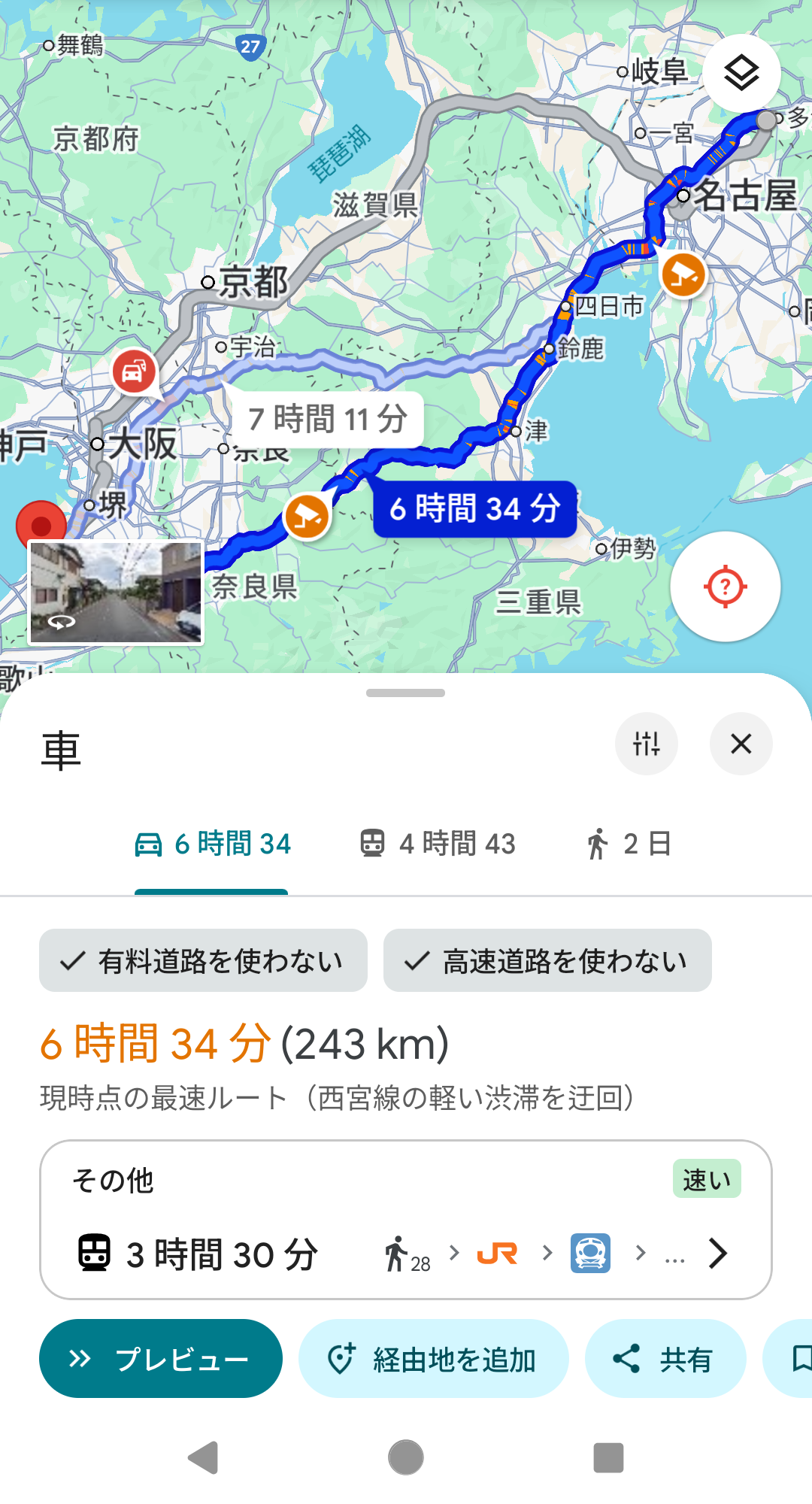Open the Street View thumbnail
The image size is (812, 1504).
click(x=116, y=593)
